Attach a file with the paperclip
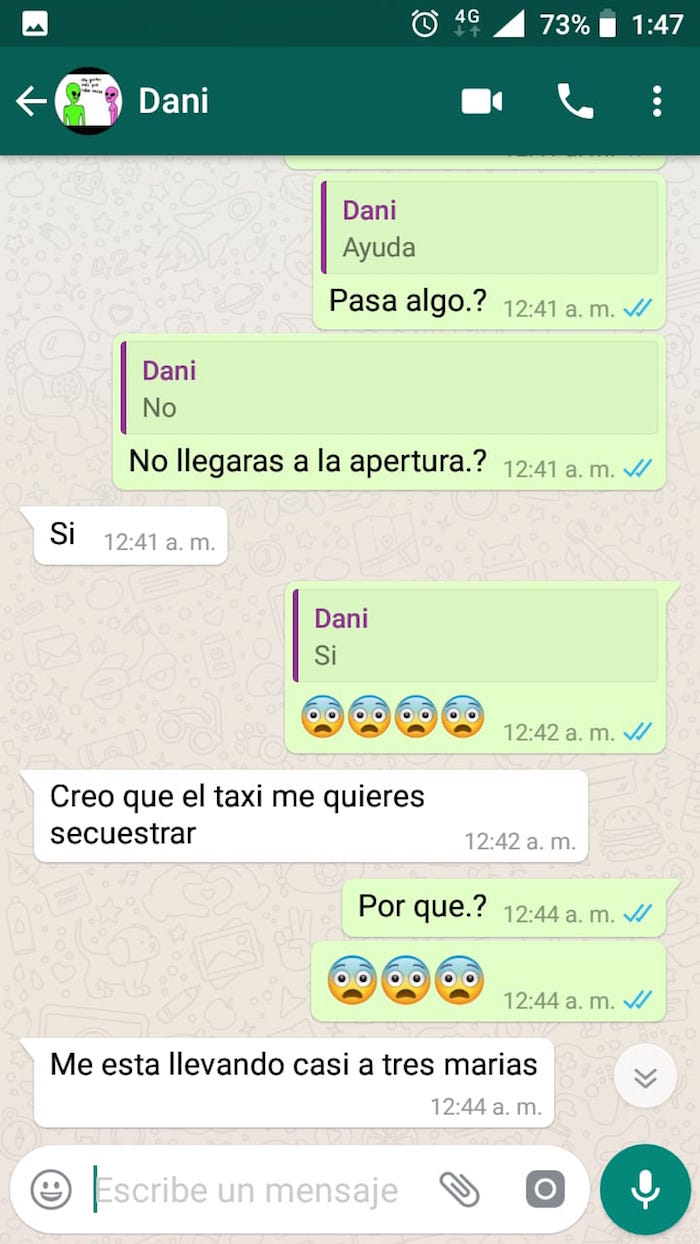The image size is (700, 1244). click(459, 1189)
